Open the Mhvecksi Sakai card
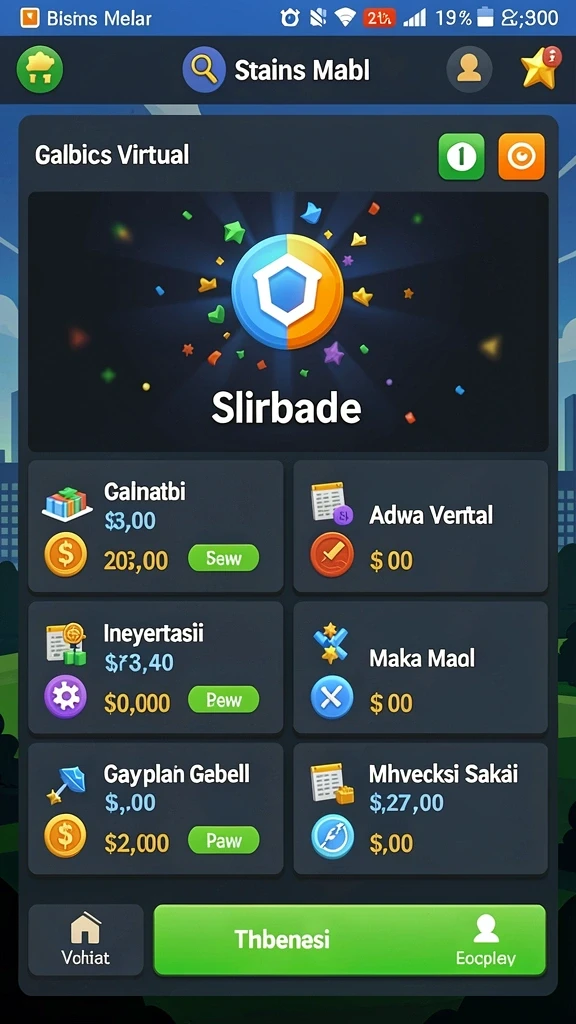576x1024 pixels. coord(420,808)
